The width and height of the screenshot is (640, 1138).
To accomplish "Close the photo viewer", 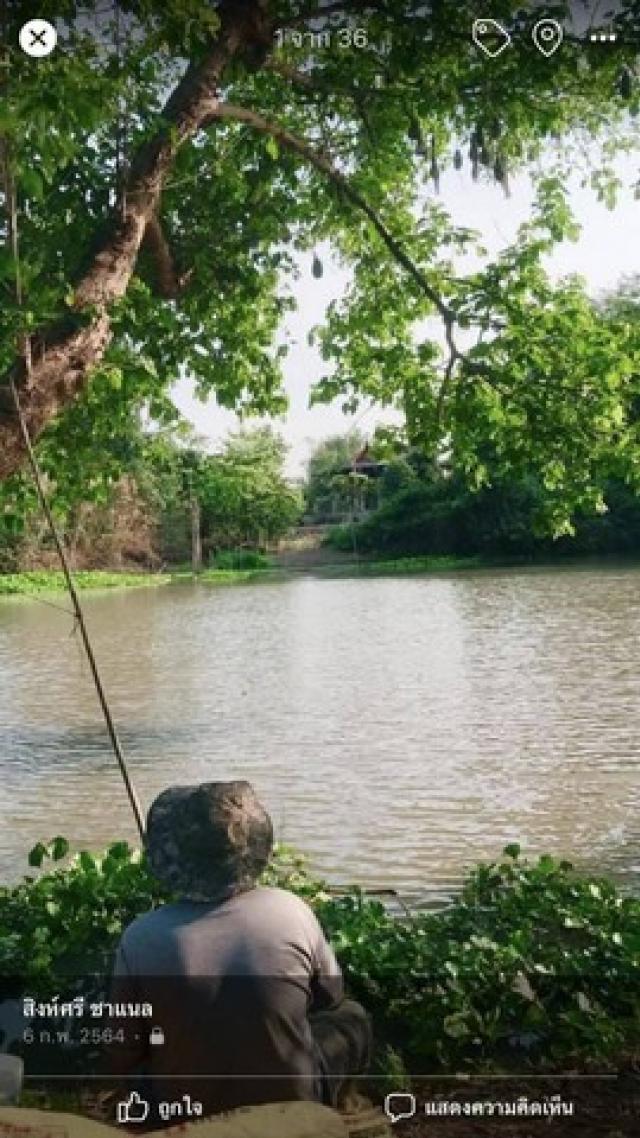I will pyautogui.click(x=38, y=39).
